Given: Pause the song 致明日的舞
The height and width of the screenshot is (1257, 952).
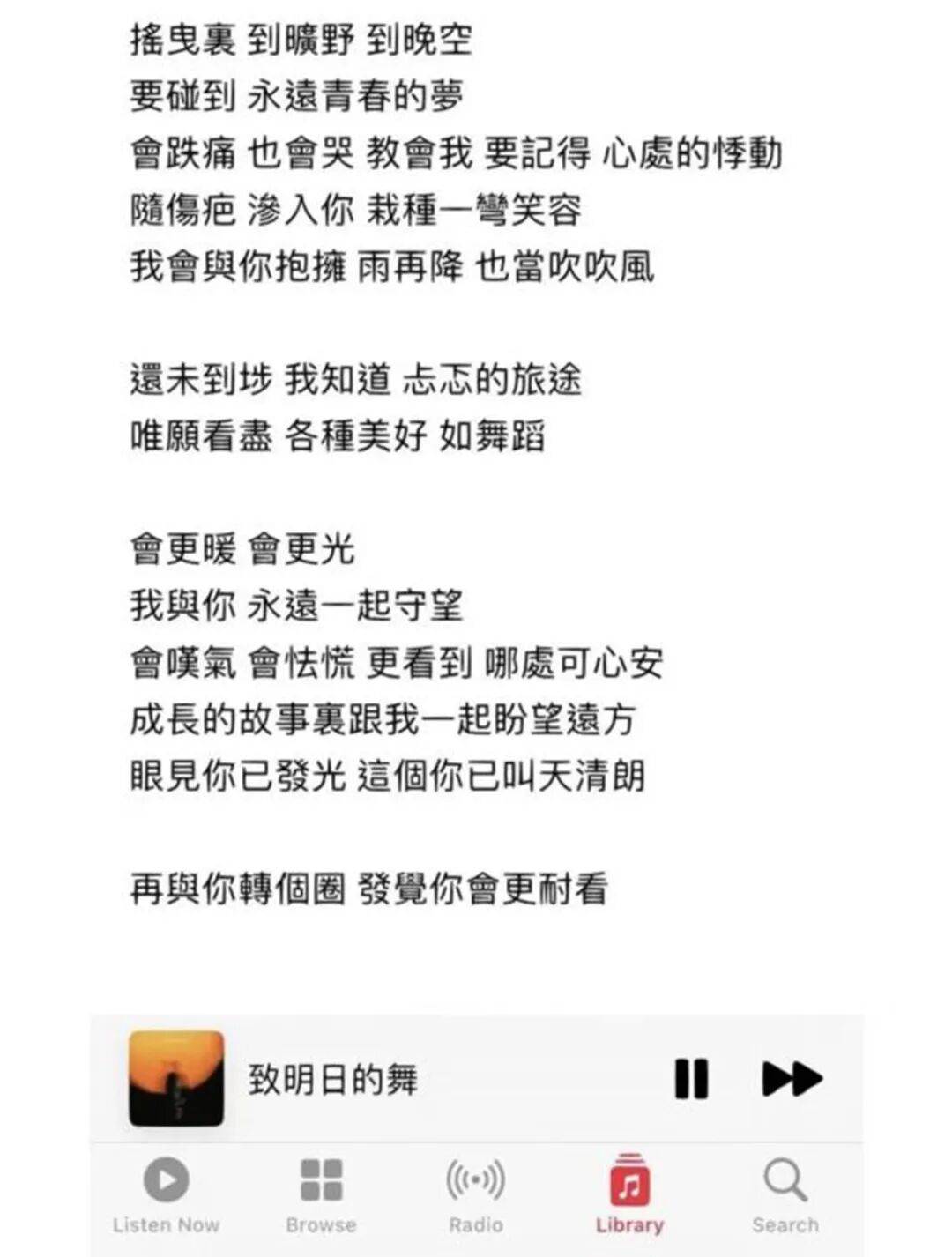Looking at the screenshot, I should pos(691,1078).
